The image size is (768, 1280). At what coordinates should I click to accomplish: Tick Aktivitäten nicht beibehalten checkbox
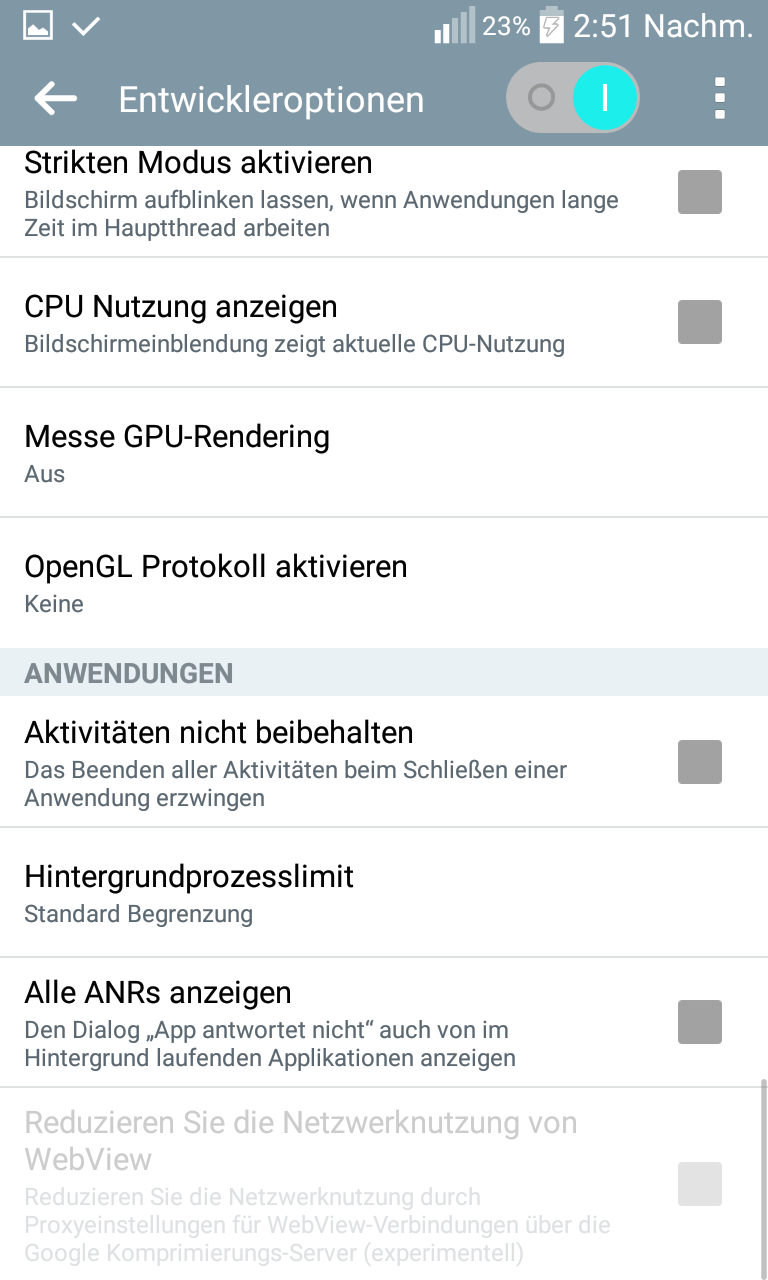[x=699, y=762]
